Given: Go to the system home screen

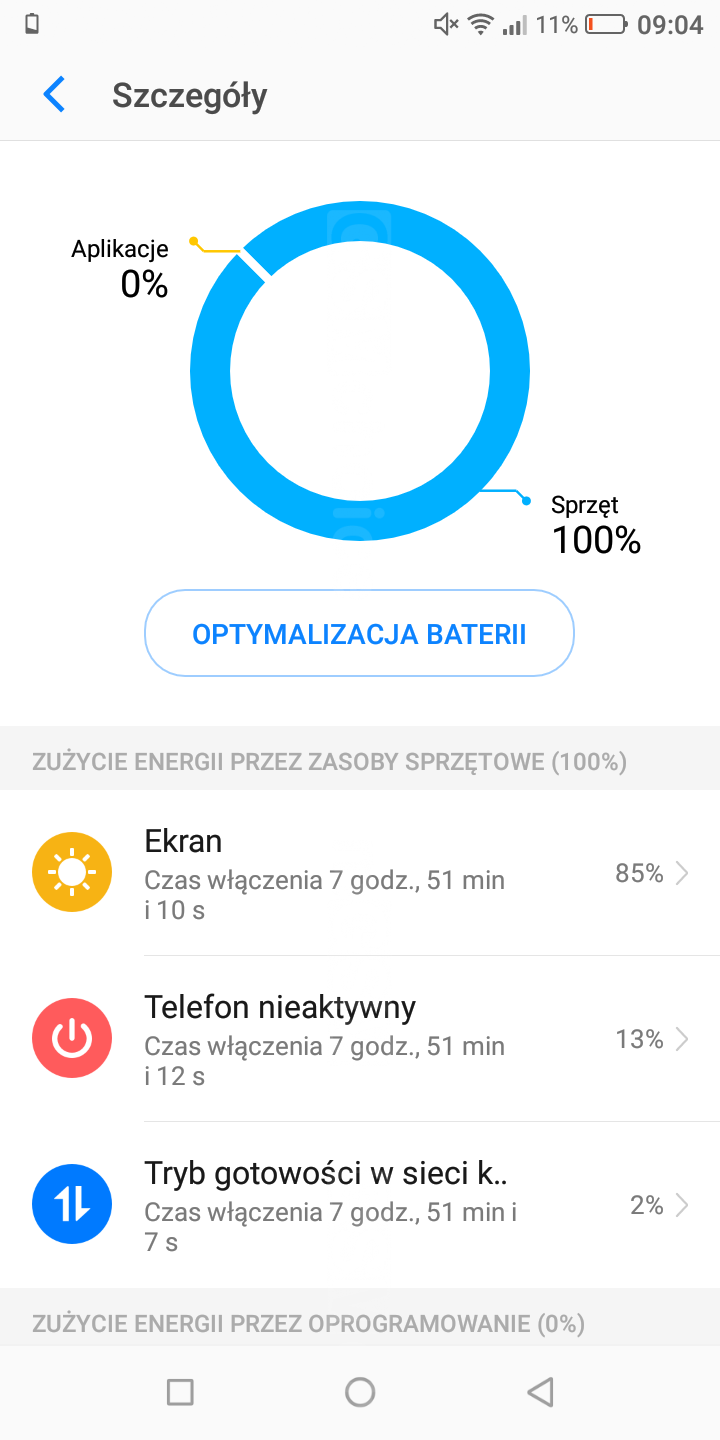Looking at the screenshot, I should pos(360,1391).
